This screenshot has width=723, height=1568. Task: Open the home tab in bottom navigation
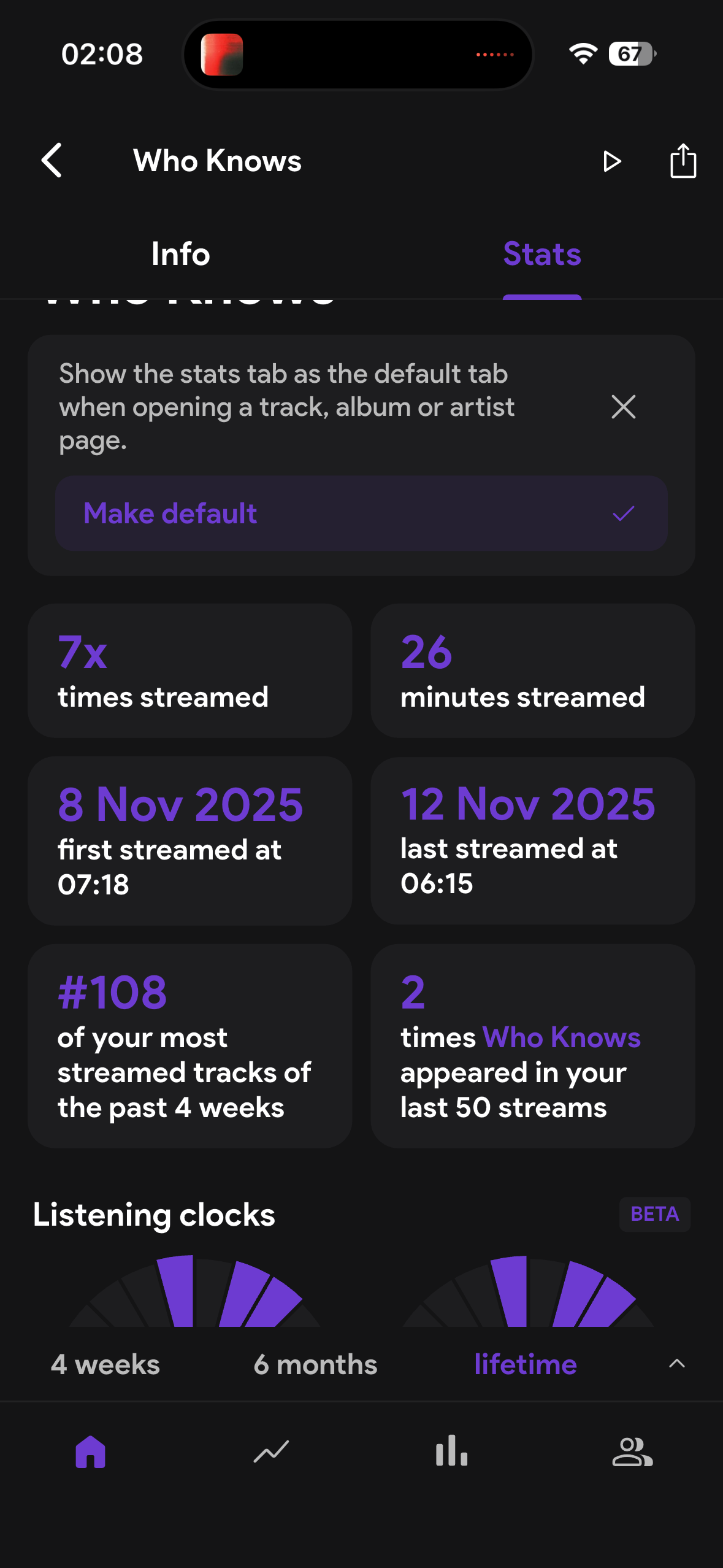tap(91, 1452)
